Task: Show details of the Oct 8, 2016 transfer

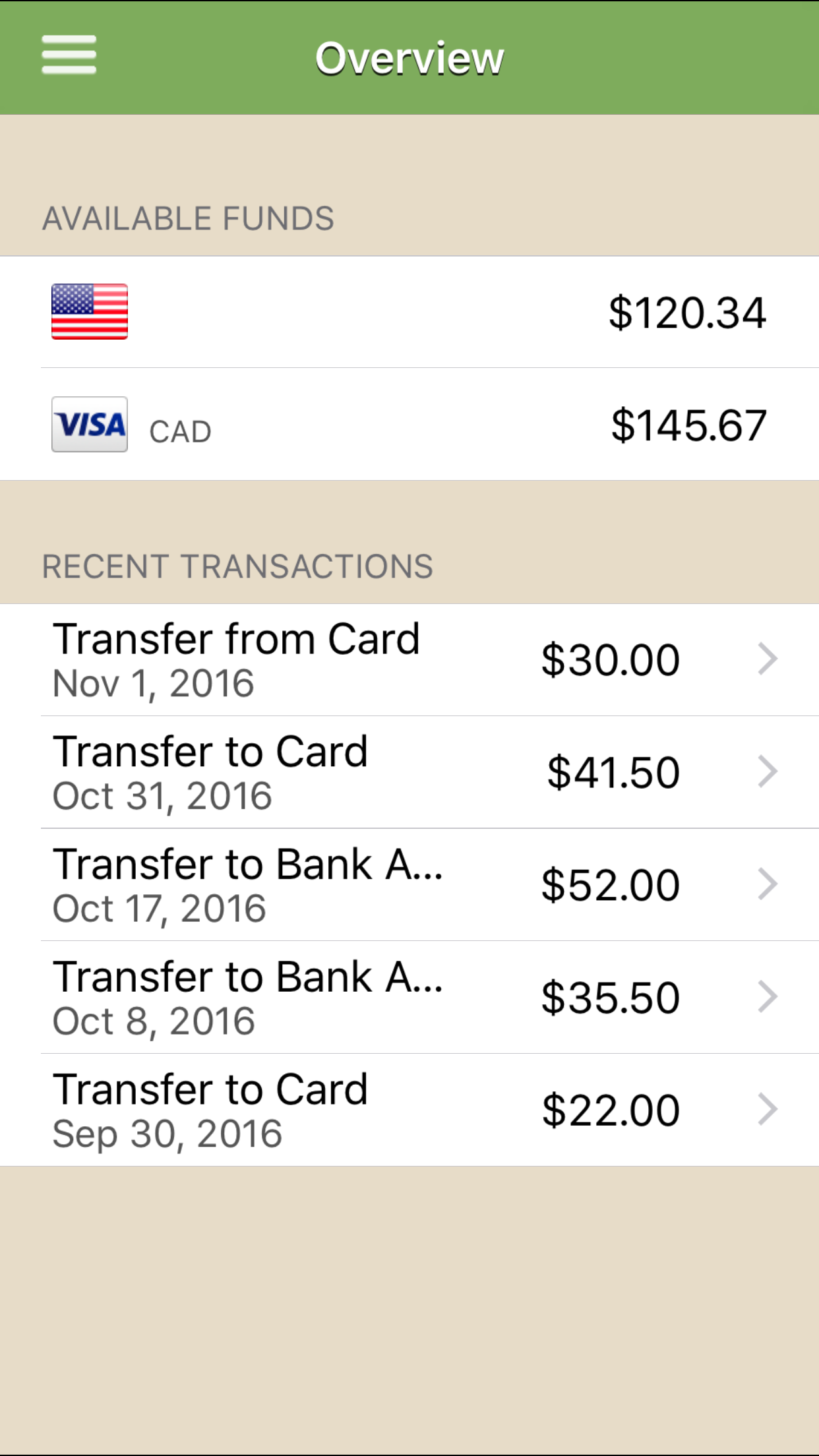Action: click(409, 998)
